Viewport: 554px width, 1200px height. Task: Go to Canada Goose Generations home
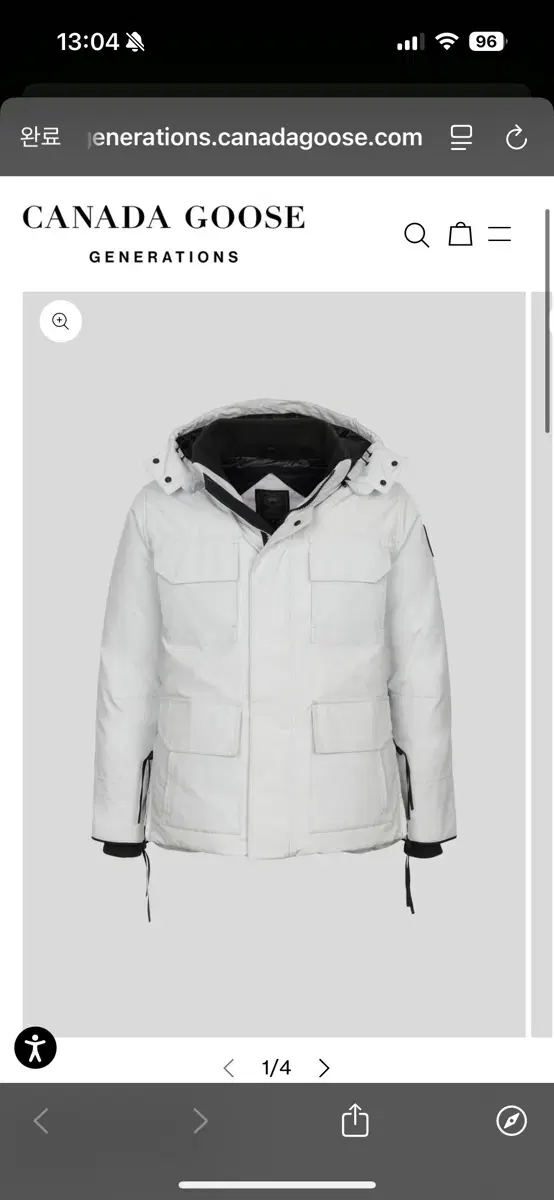click(x=164, y=233)
